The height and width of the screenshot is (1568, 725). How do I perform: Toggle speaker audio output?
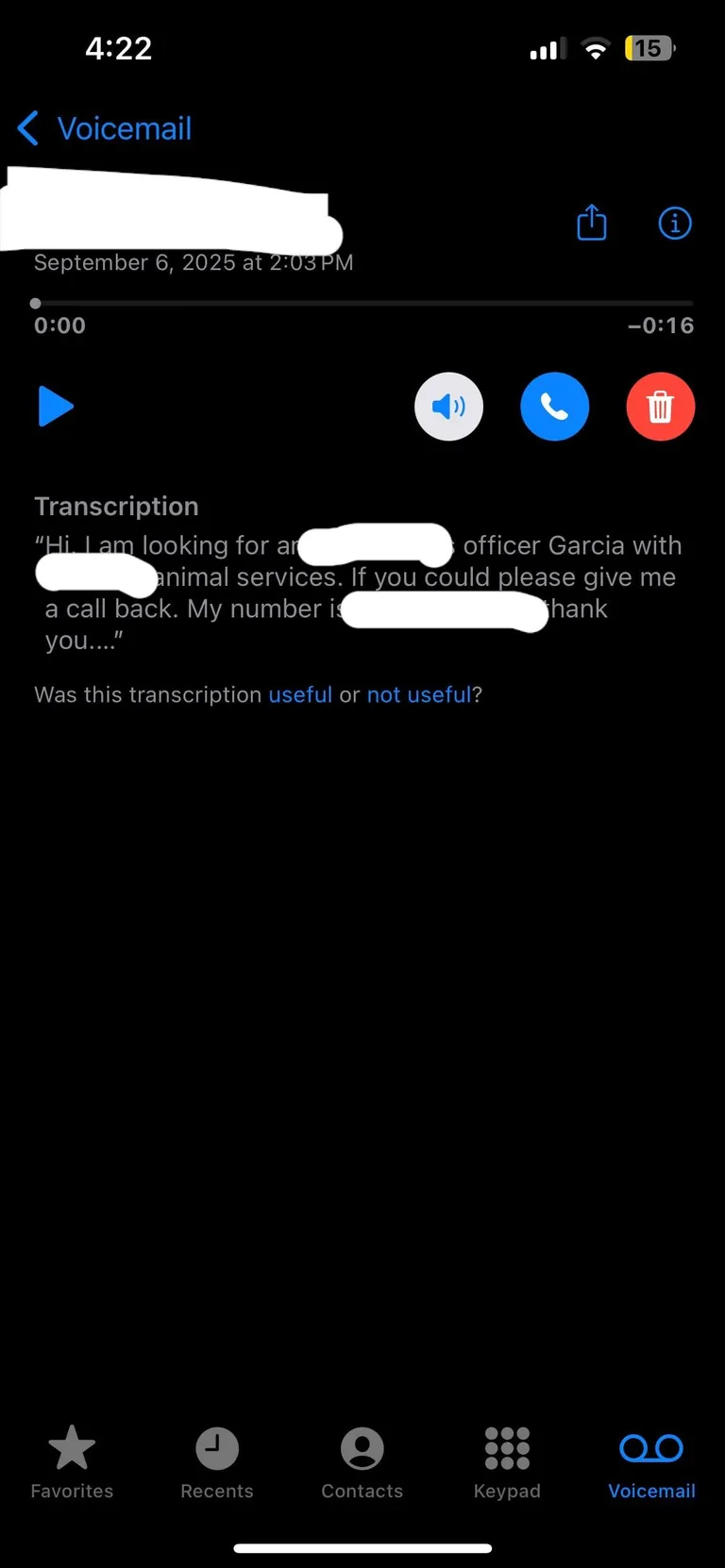(x=448, y=407)
